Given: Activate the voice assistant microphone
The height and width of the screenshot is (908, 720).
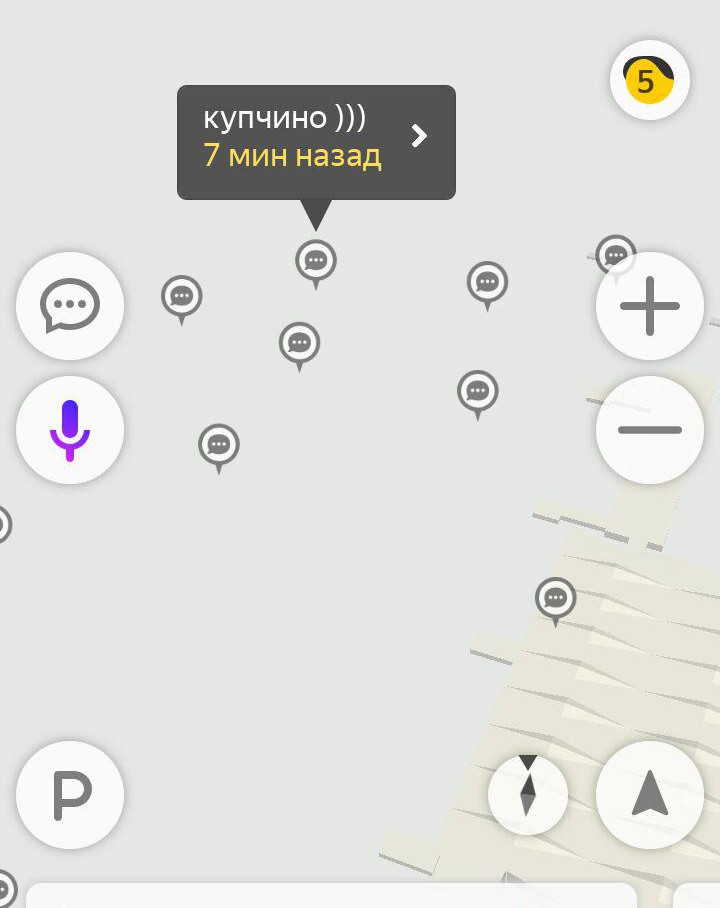Looking at the screenshot, I should [x=70, y=430].
